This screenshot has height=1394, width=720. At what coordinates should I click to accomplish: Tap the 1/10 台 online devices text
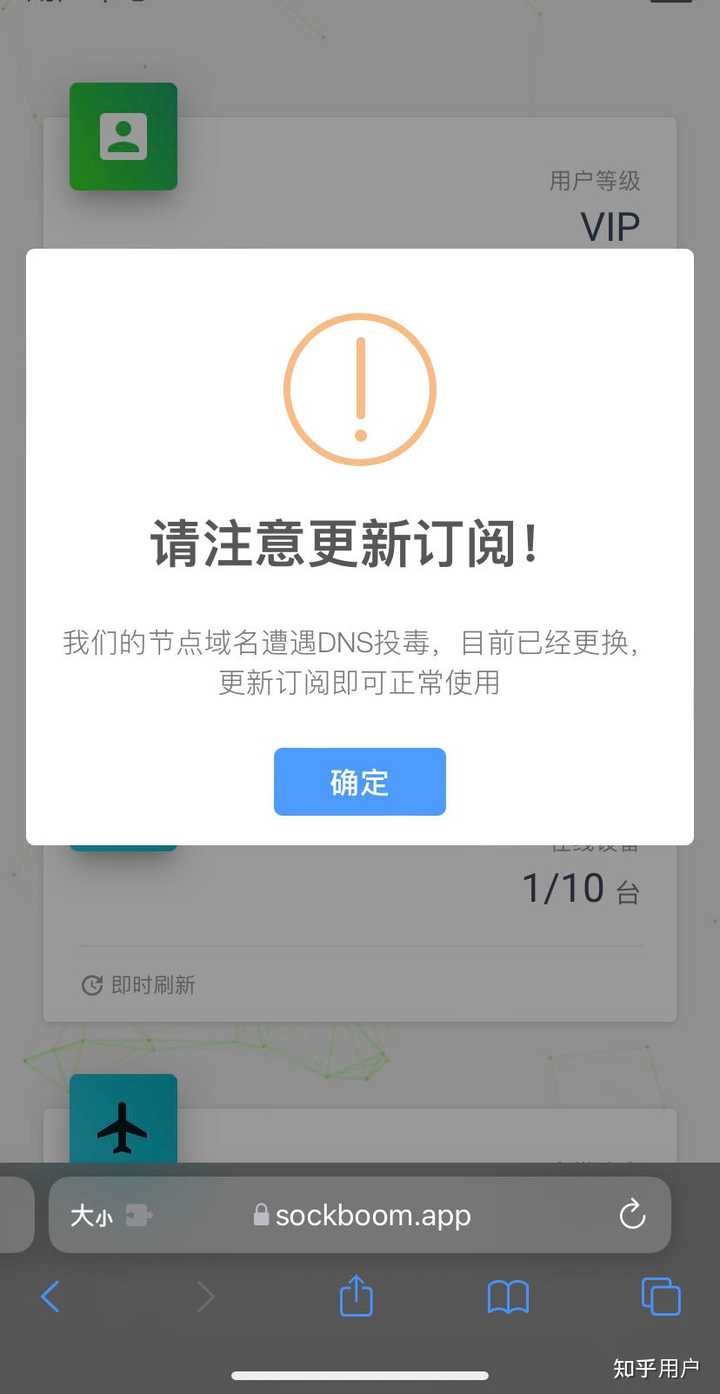(x=578, y=888)
